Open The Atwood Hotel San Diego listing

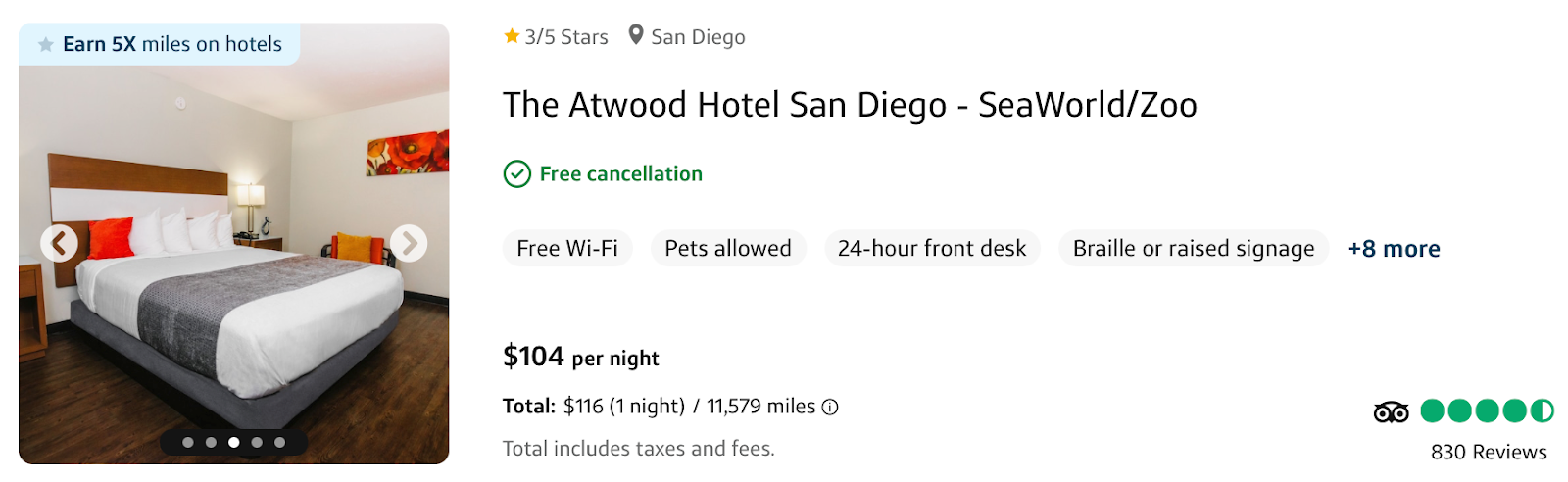coord(850,105)
